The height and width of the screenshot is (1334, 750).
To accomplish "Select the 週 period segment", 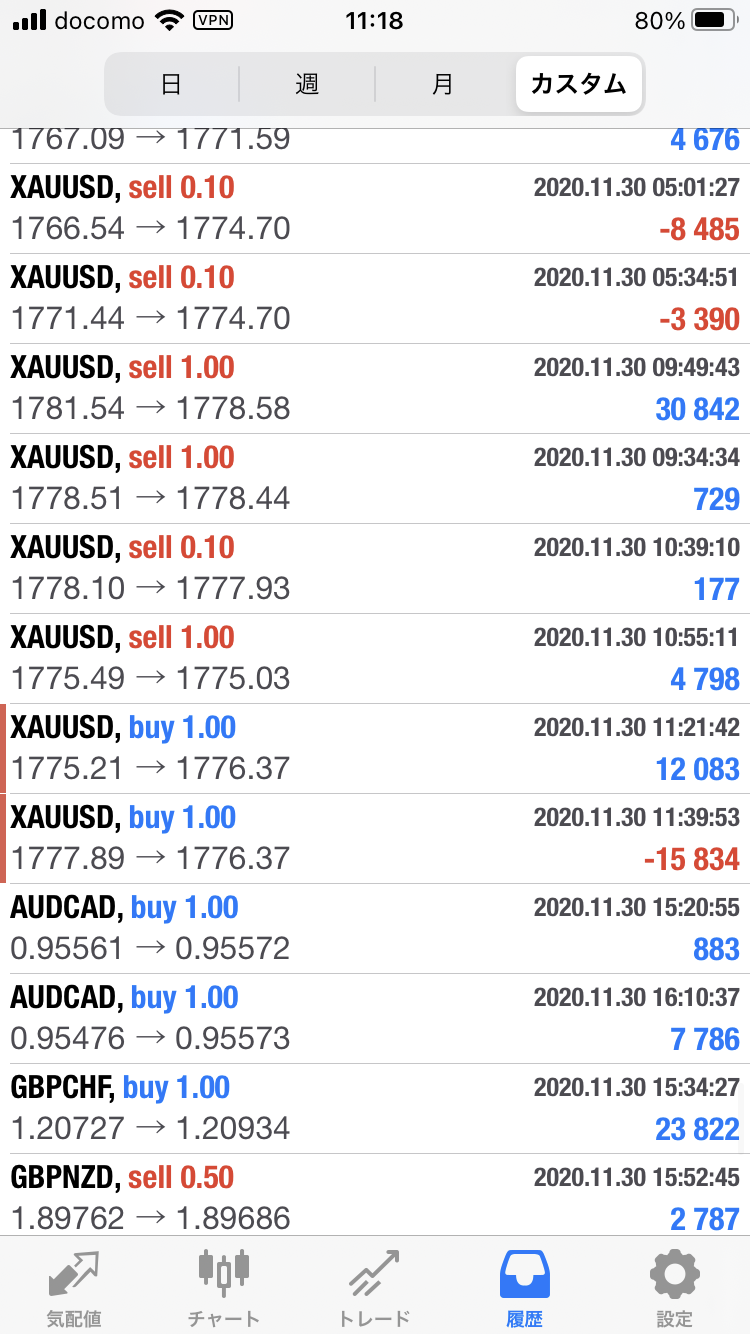I will click(307, 84).
